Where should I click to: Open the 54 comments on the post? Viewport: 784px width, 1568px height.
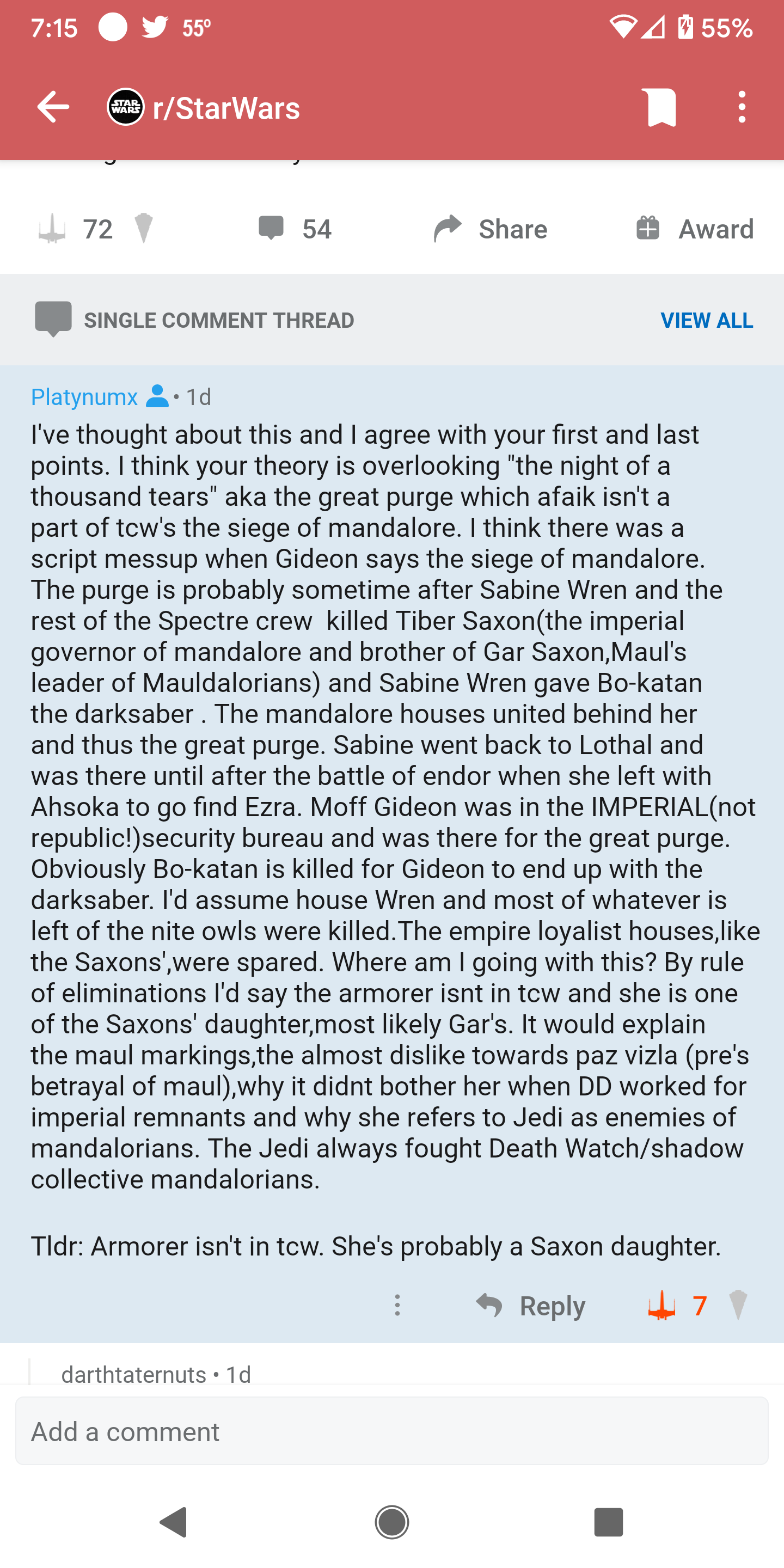pos(295,229)
